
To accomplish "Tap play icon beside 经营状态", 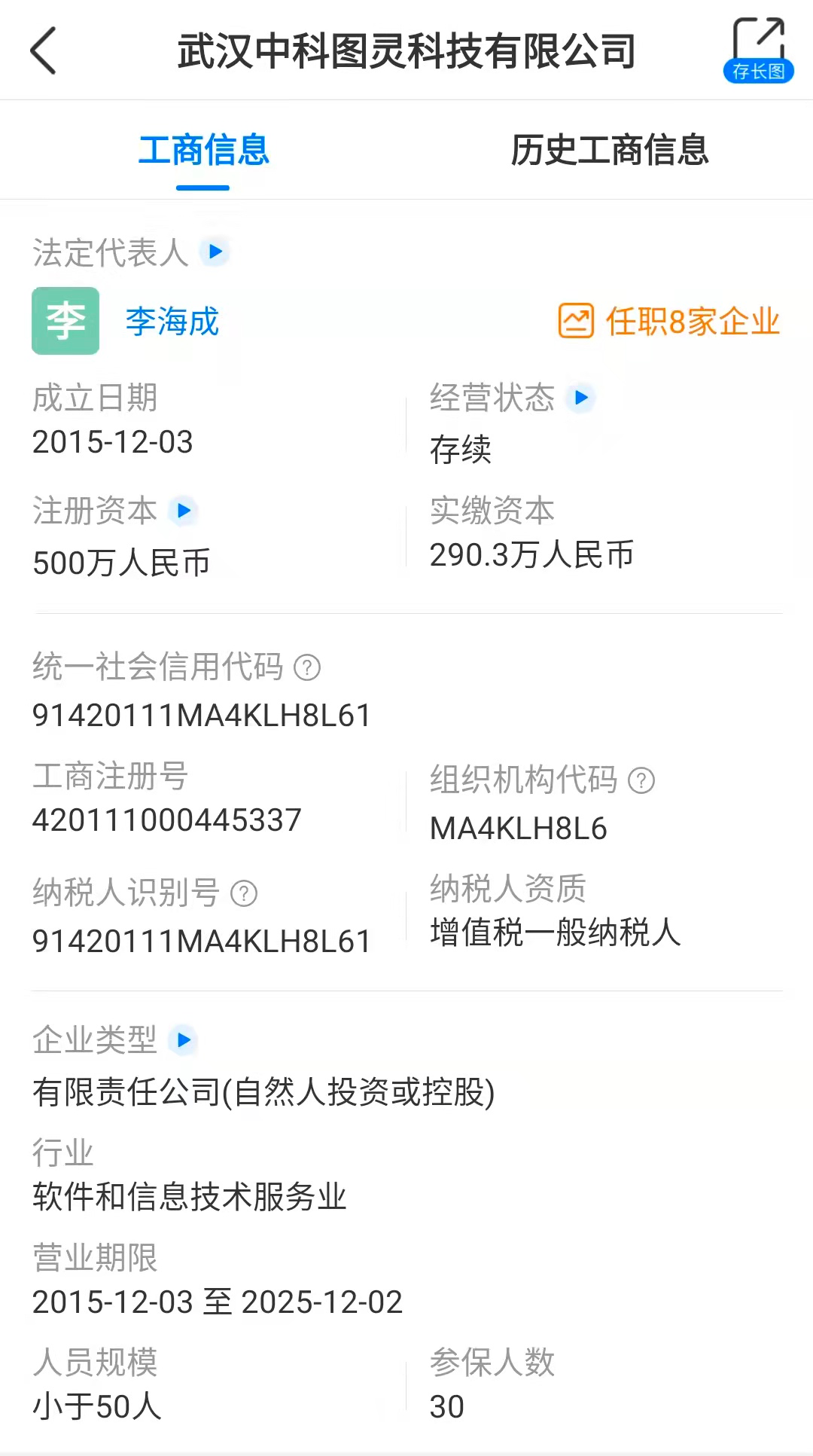I will (x=581, y=397).
